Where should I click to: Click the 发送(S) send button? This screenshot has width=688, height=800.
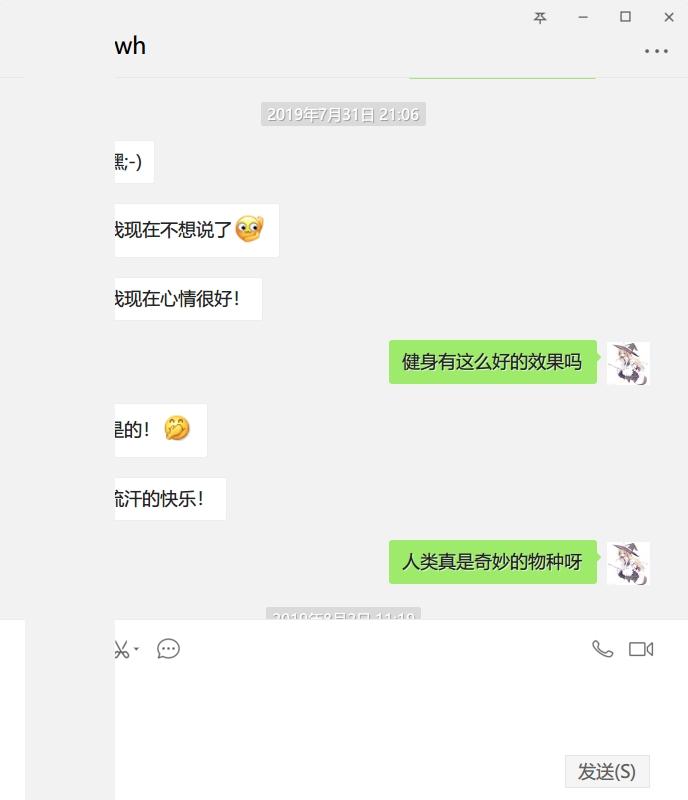click(x=607, y=771)
